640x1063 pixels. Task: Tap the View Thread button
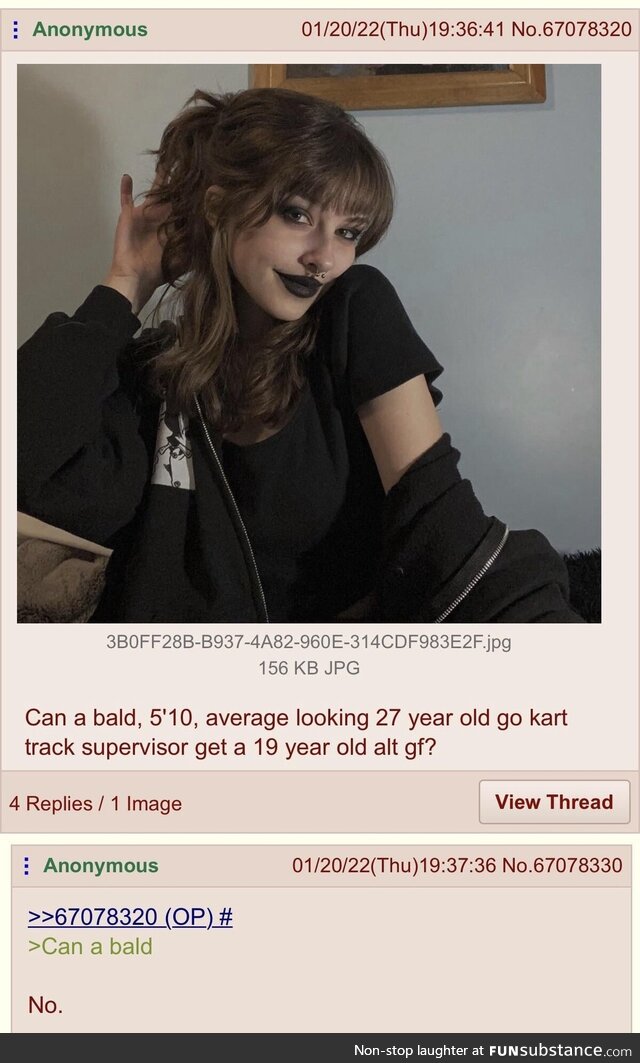[x=554, y=802]
